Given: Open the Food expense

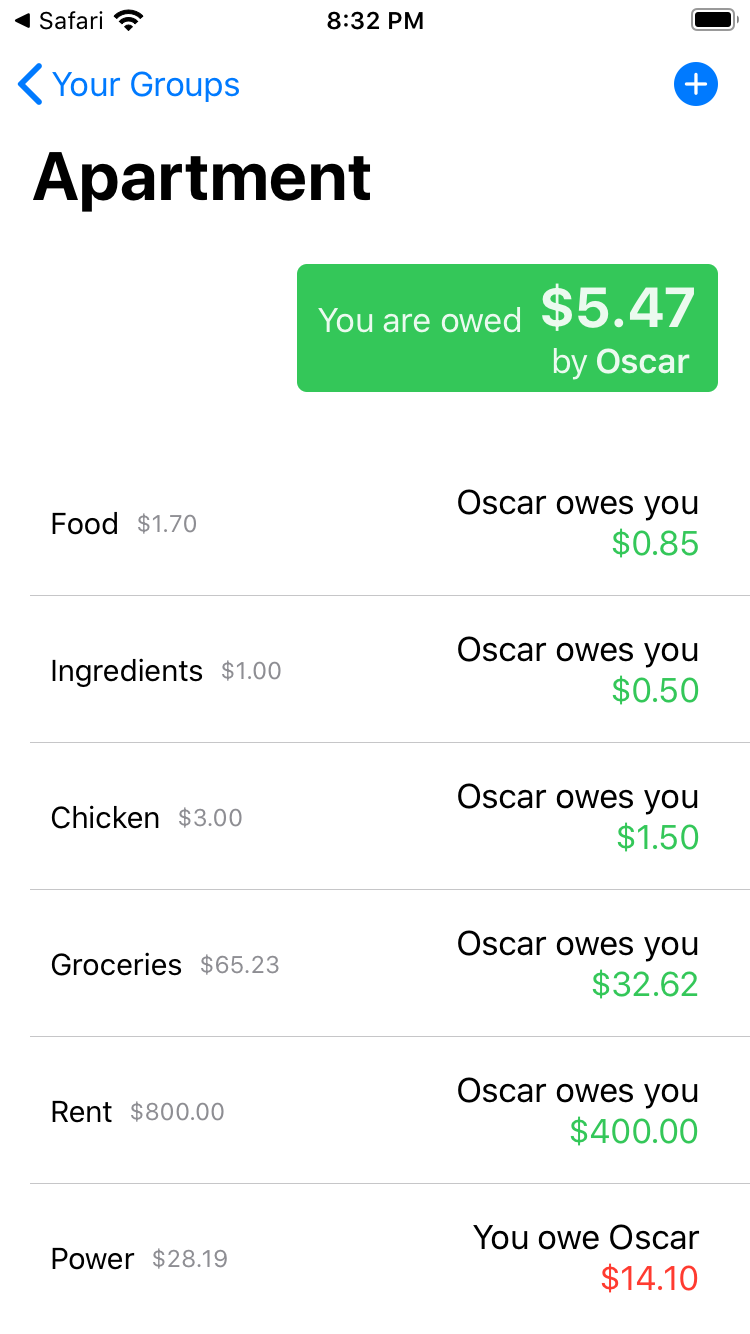Looking at the screenshot, I should 375,523.
